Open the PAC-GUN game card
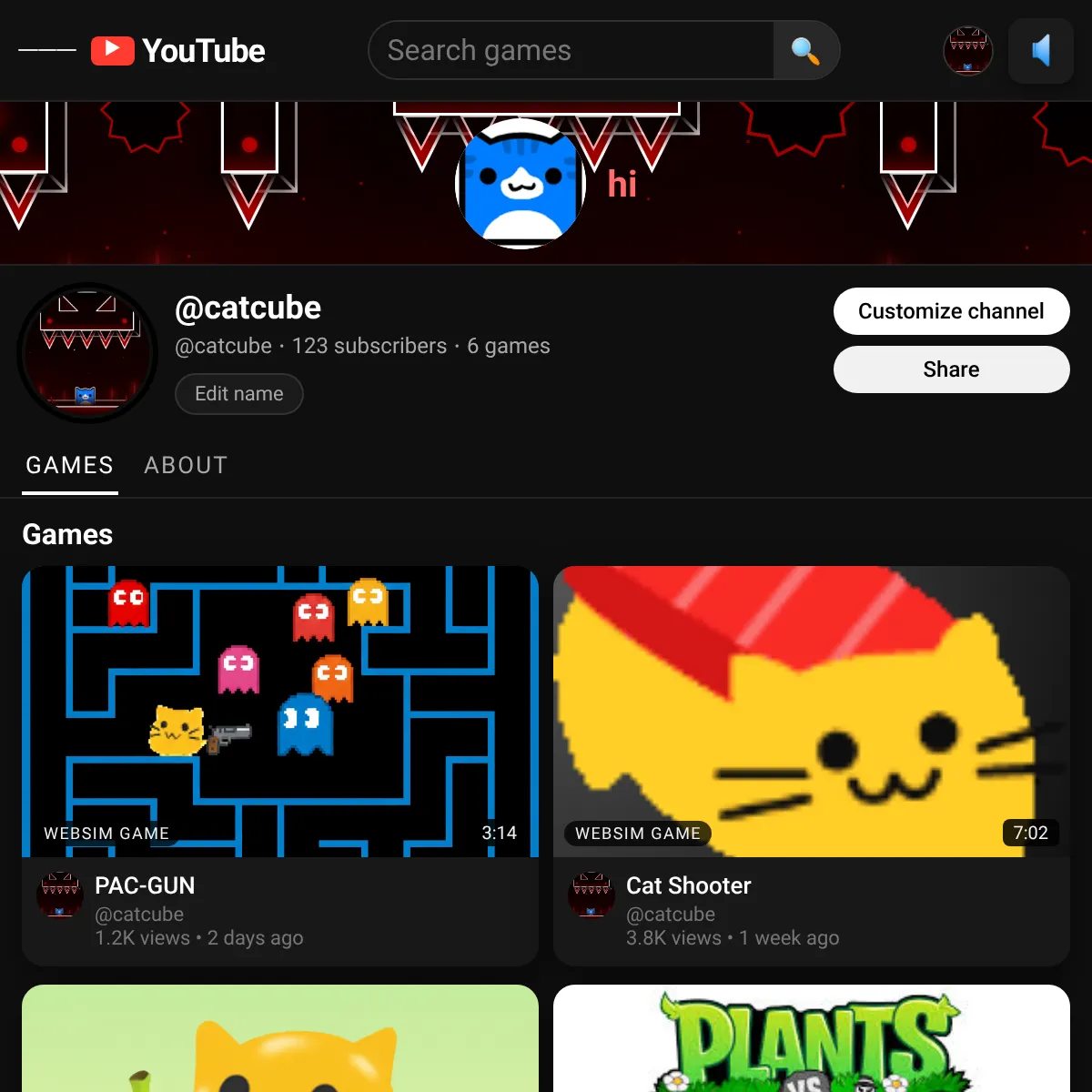This screenshot has height=1092, width=1092. click(x=280, y=712)
